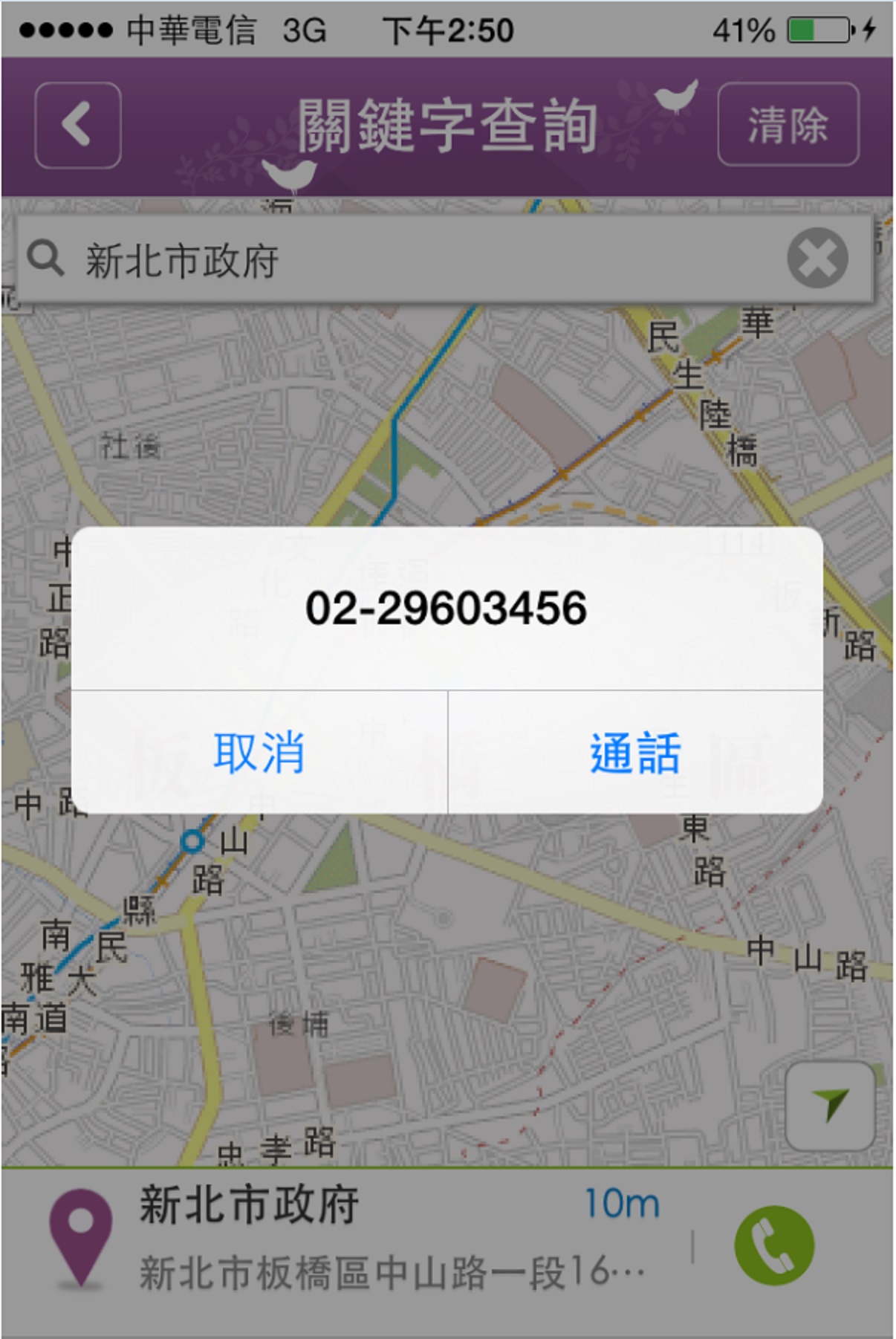
Task: Cancel the call dialog with 取消
Action: (x=259, y=752)
